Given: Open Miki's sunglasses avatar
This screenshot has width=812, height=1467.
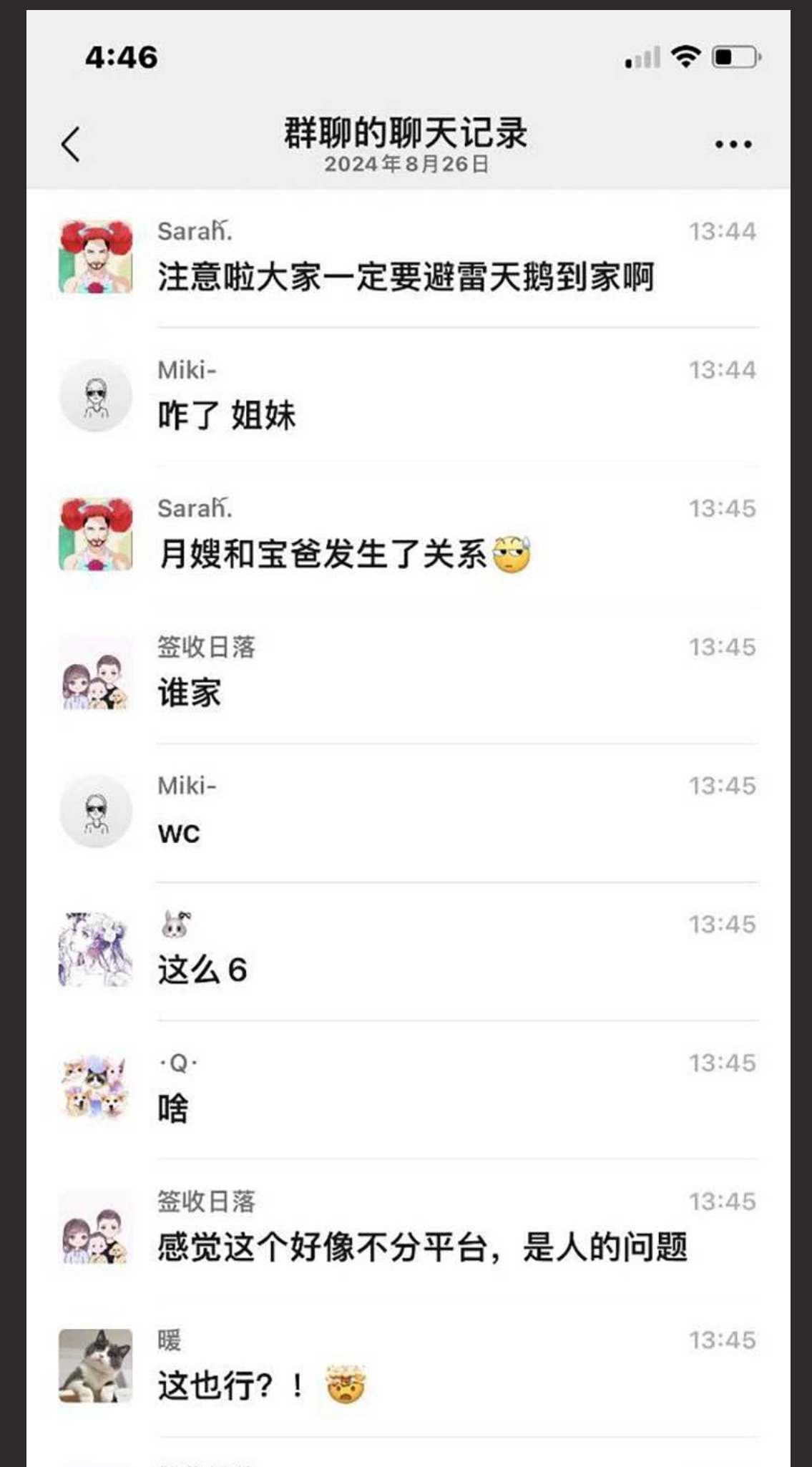Looking at the screenshot, I should 95,392.
